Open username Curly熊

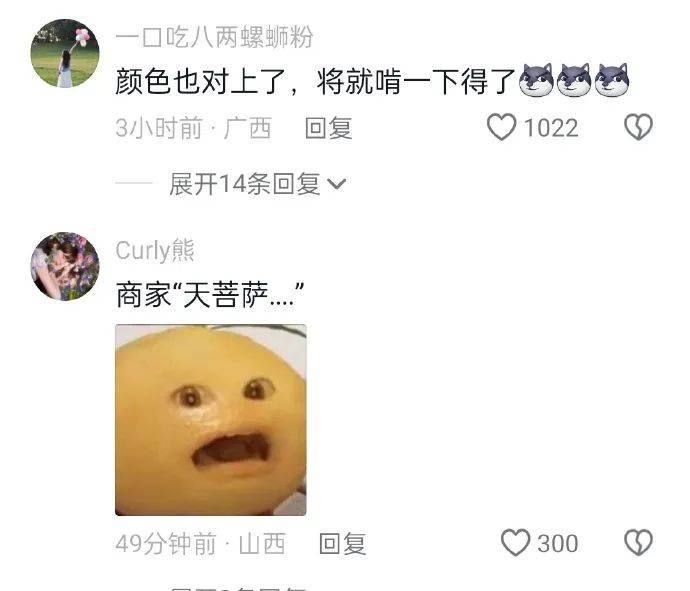pos(155,250)
